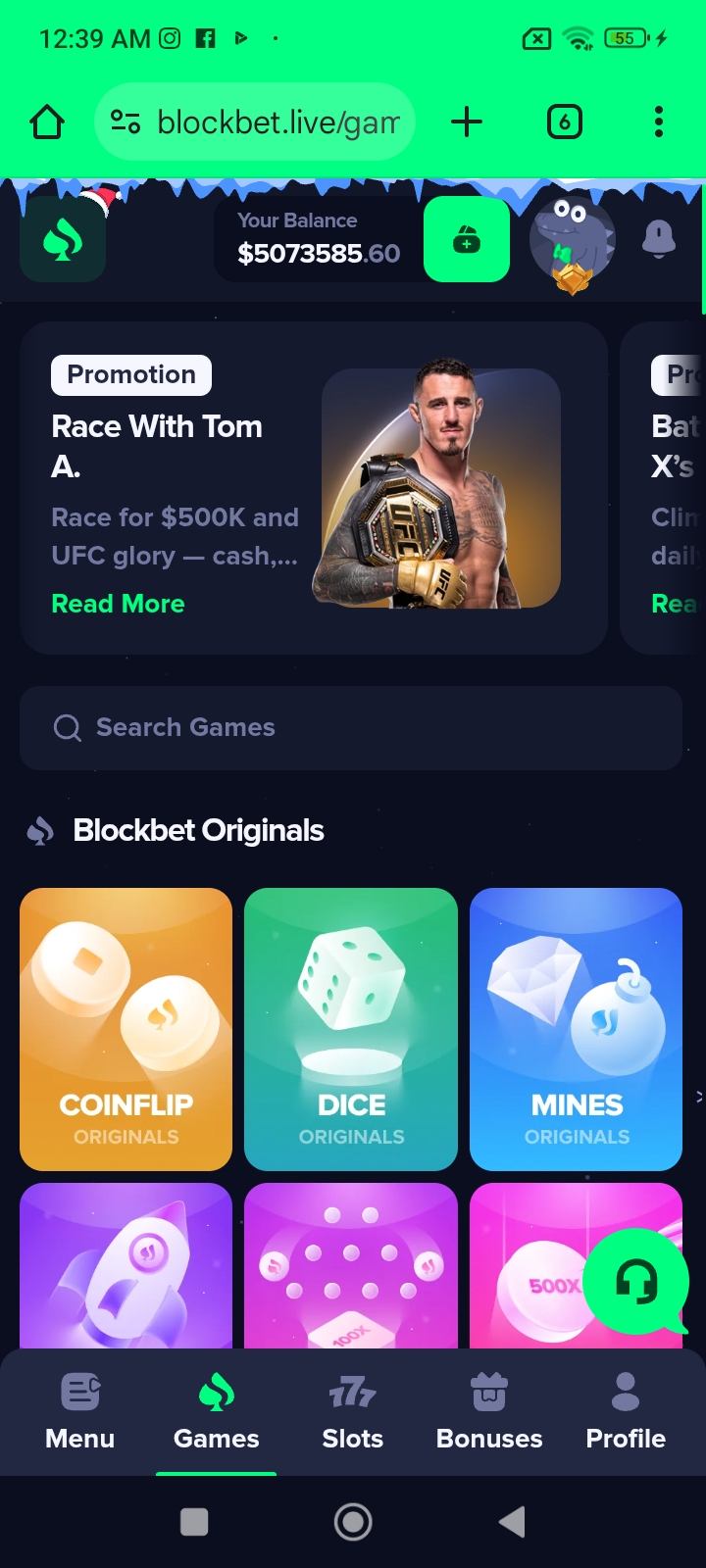
Task: Launch the Coinflip Originals game
Action: 126,1029
